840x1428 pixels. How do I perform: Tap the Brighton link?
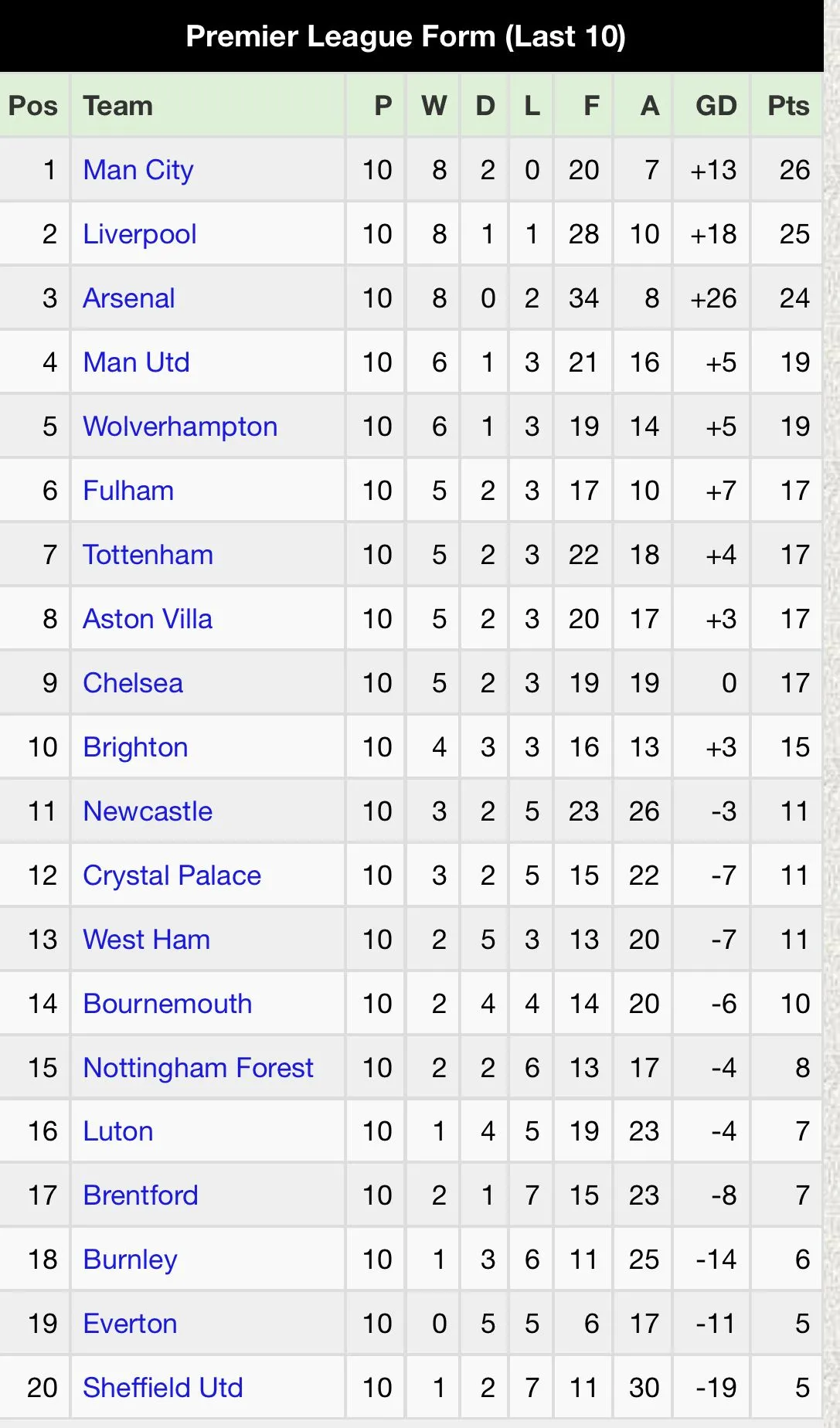point(135,747)
